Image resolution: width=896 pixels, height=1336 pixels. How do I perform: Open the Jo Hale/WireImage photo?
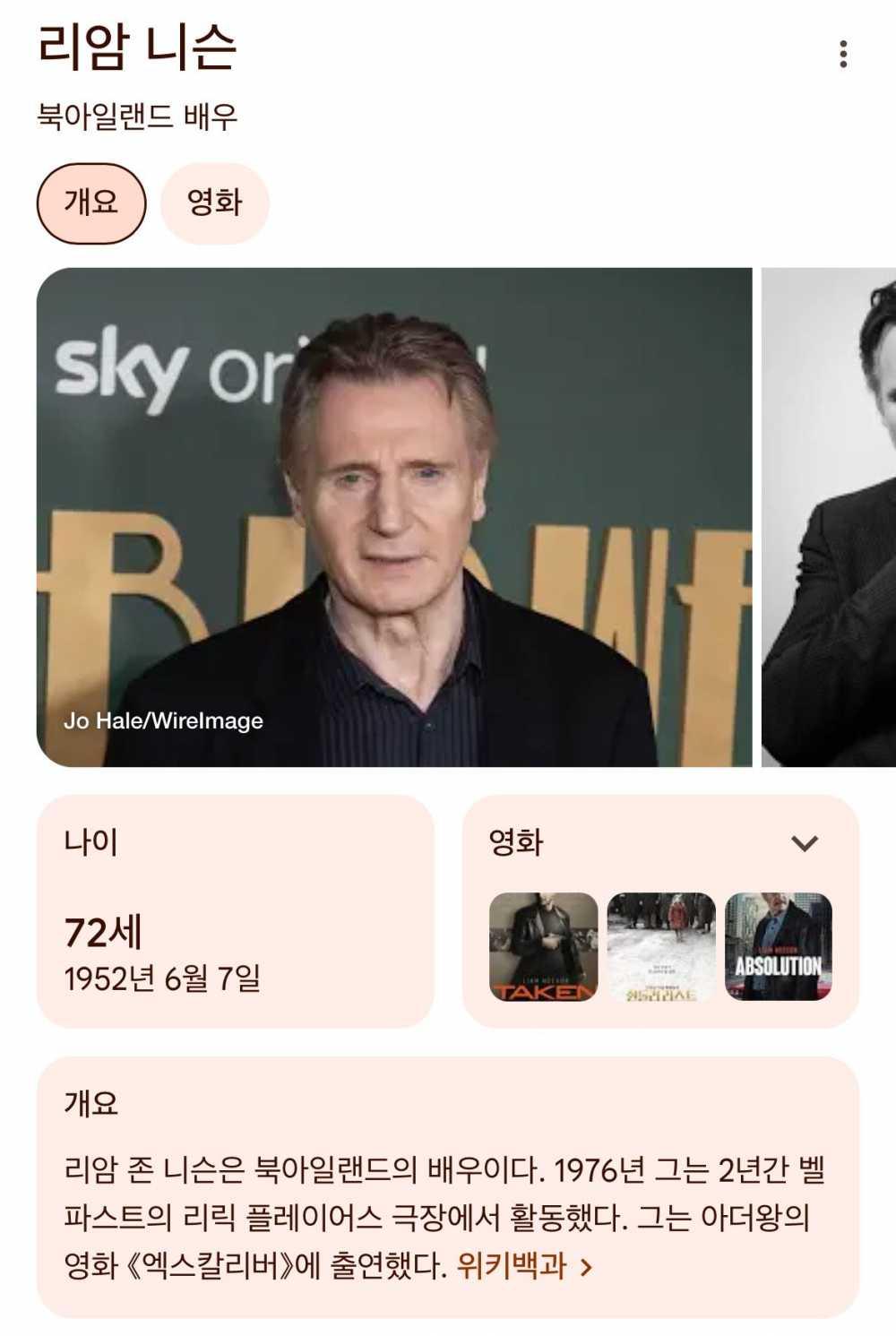(x=394, y=517)
